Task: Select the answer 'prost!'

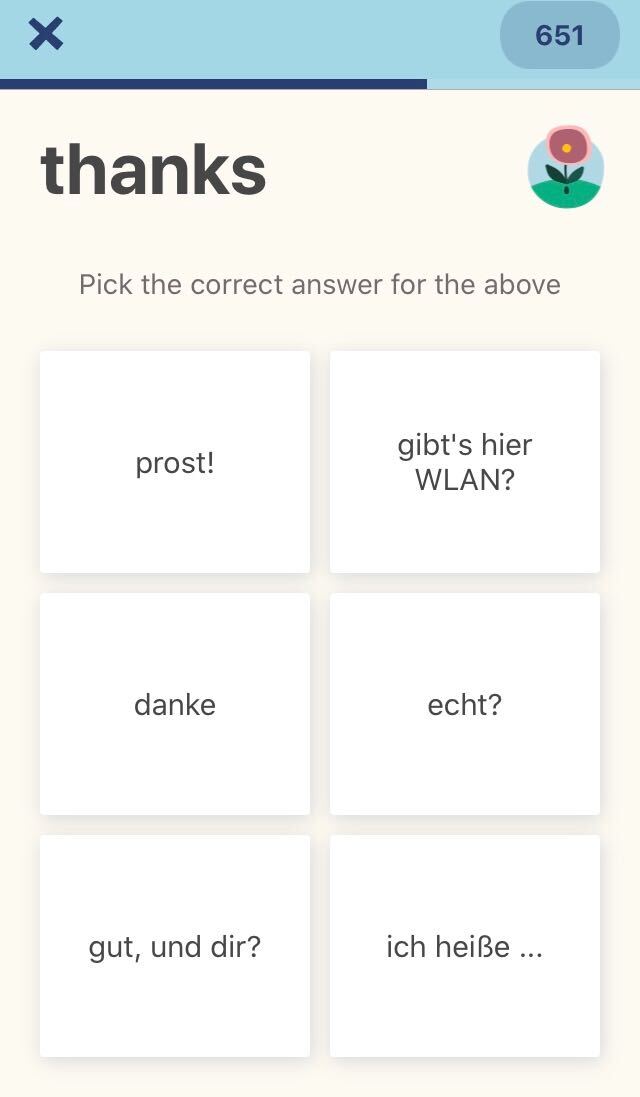Action: [175, 462]
